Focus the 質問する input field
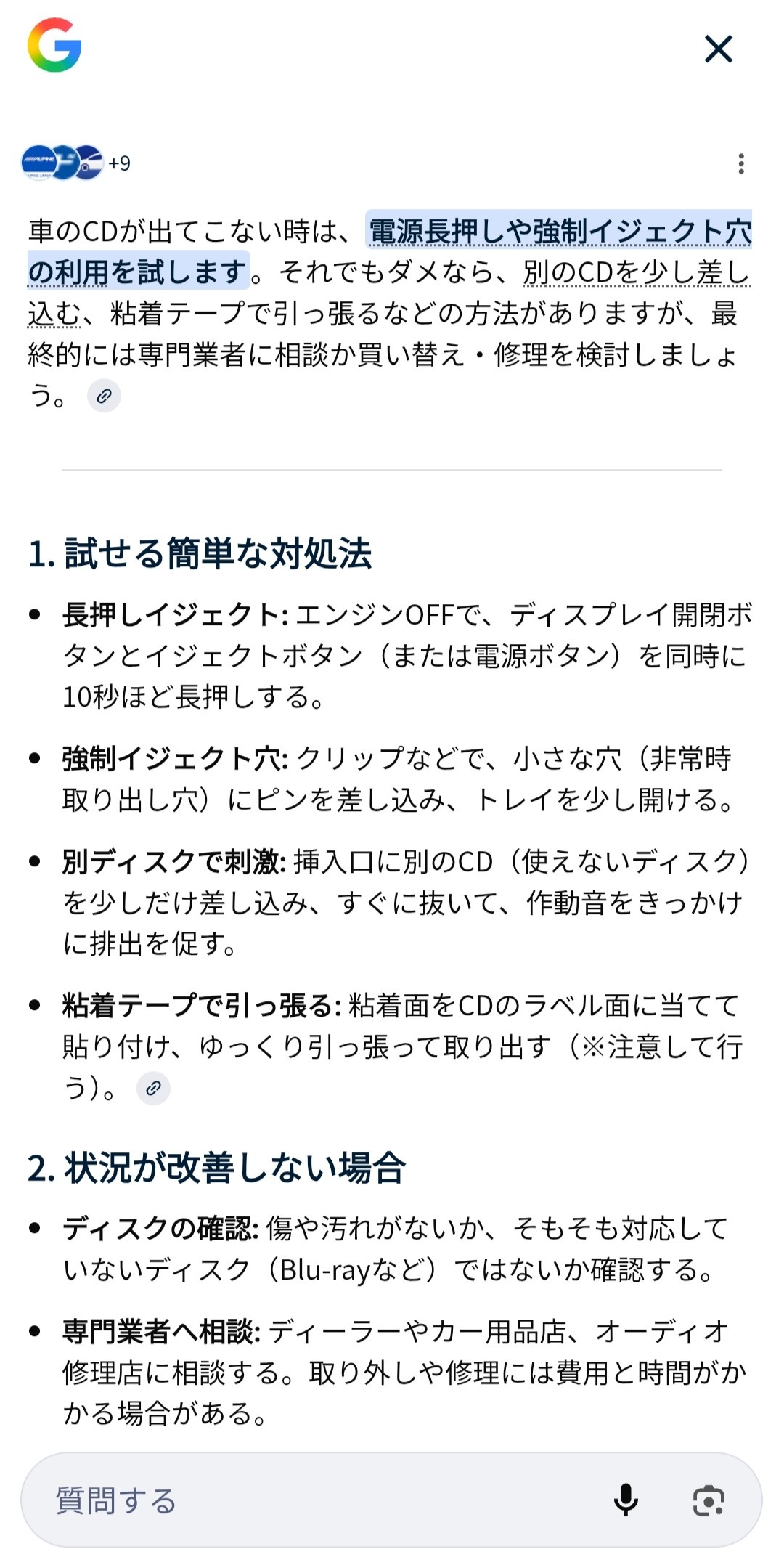Viewport: 784px width, 1549px height. tap(305, 1500)
